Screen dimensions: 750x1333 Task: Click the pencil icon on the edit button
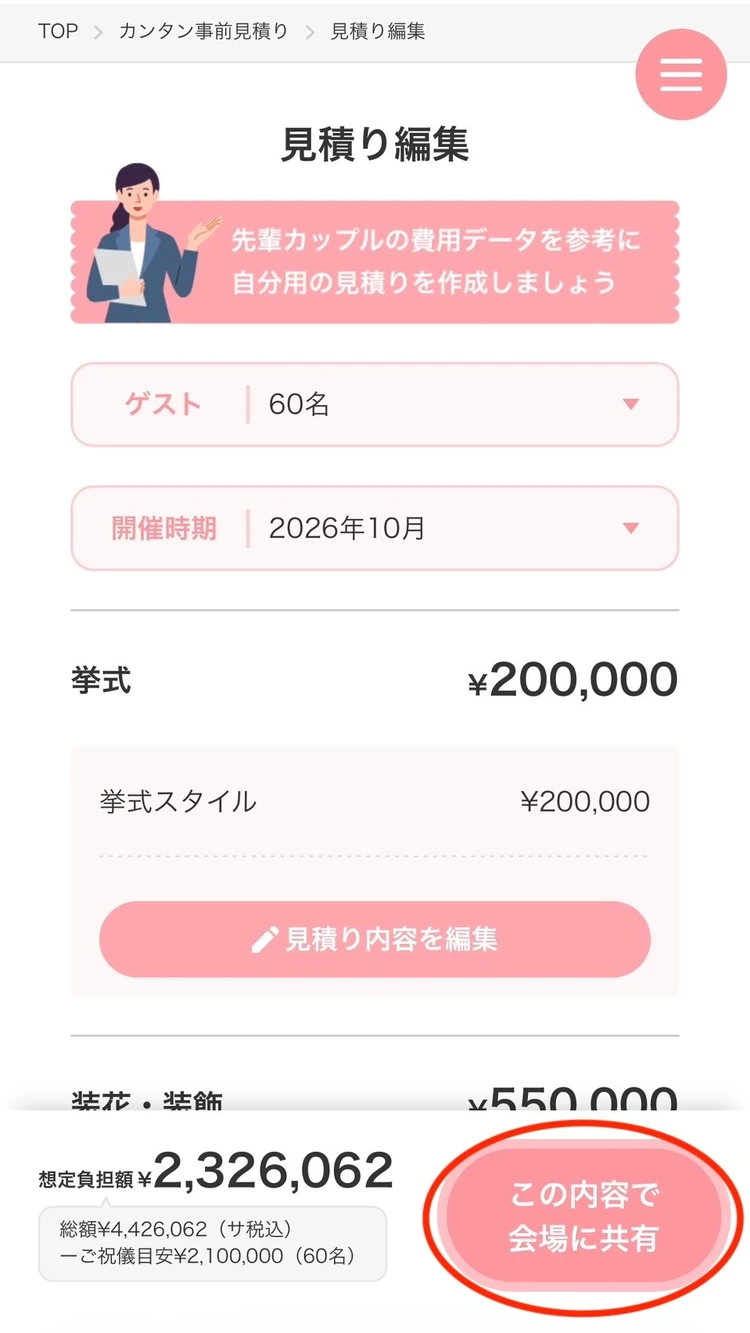coord(265,939)
